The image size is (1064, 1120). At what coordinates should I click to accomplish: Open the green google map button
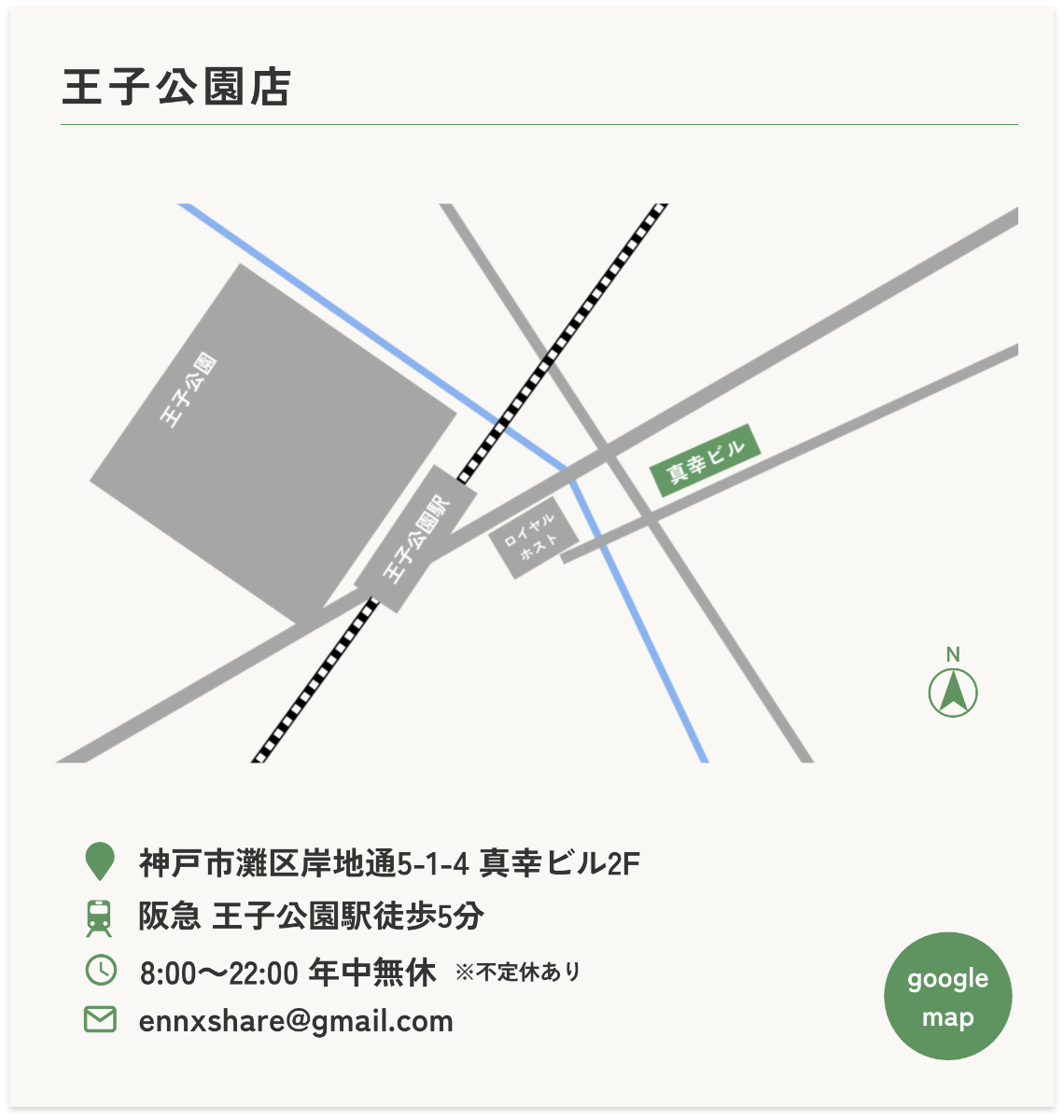tap(947, 996)
